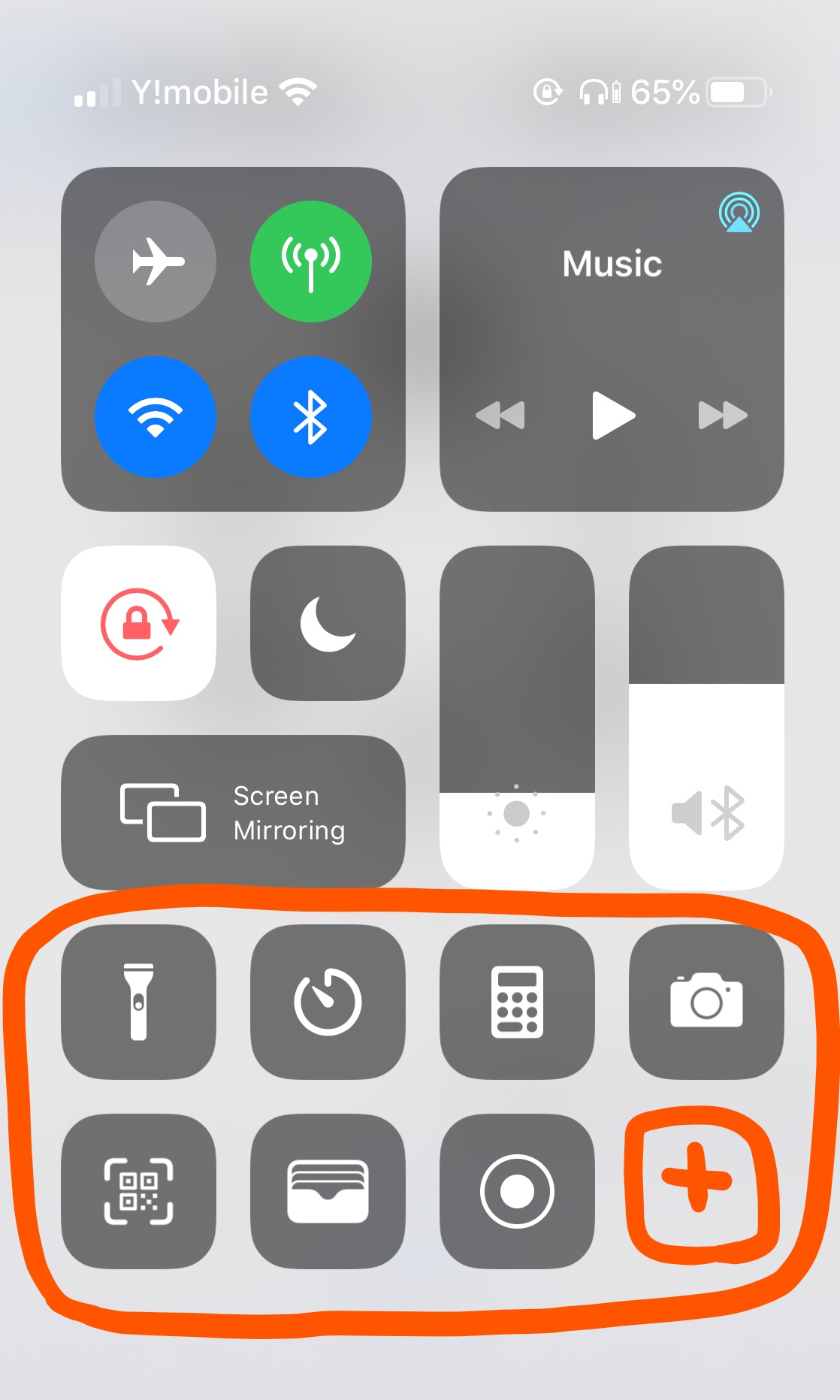Toggle portrait orientation lock
The height and width of the screenshot is (1400, 840).
[x=139, y=623]
